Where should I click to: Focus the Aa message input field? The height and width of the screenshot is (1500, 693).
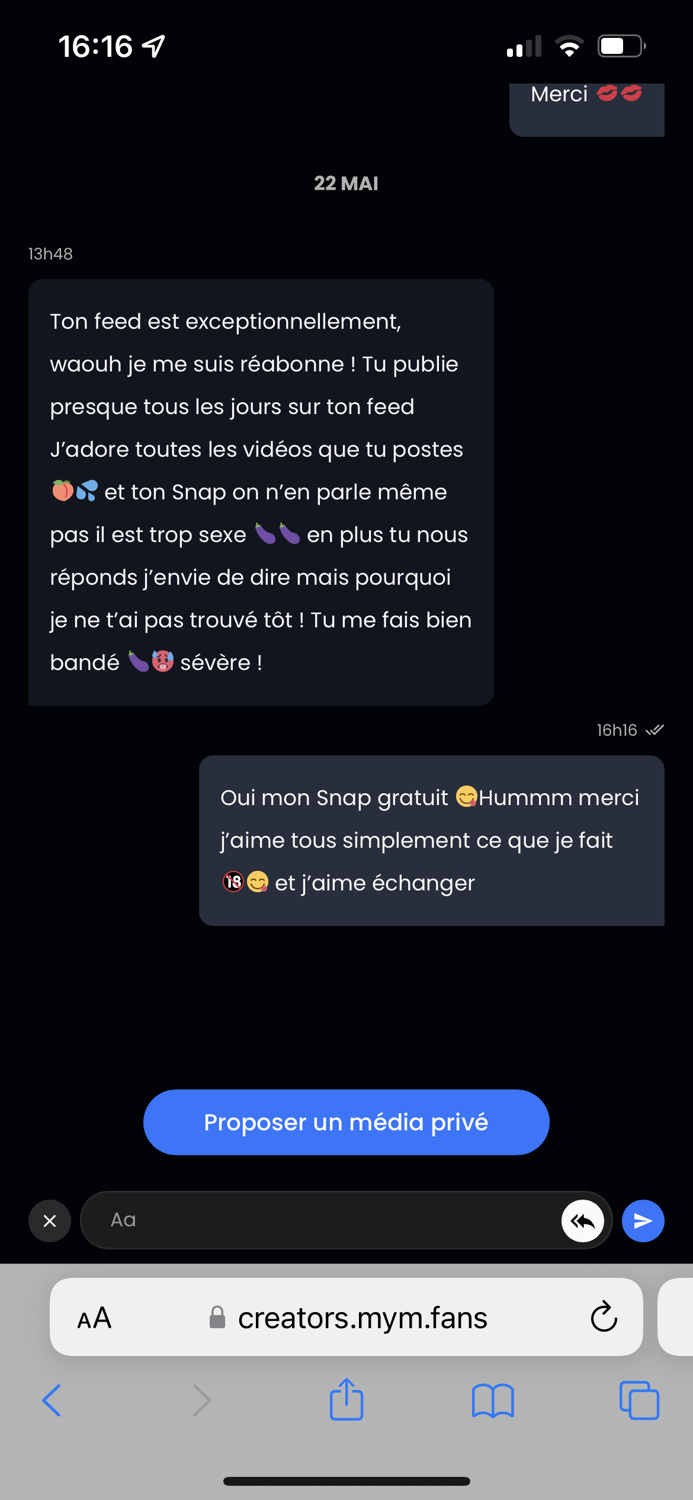pos(320,1220)
